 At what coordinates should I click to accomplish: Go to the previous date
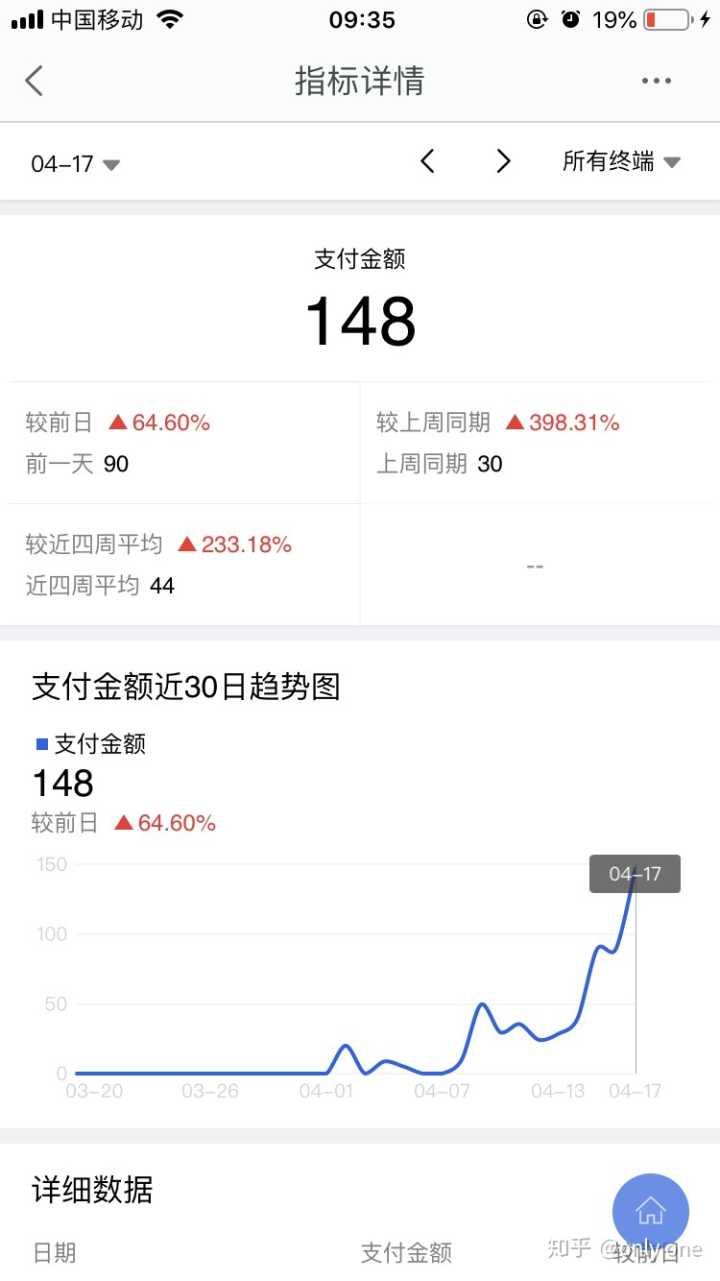tap(427, 161)
